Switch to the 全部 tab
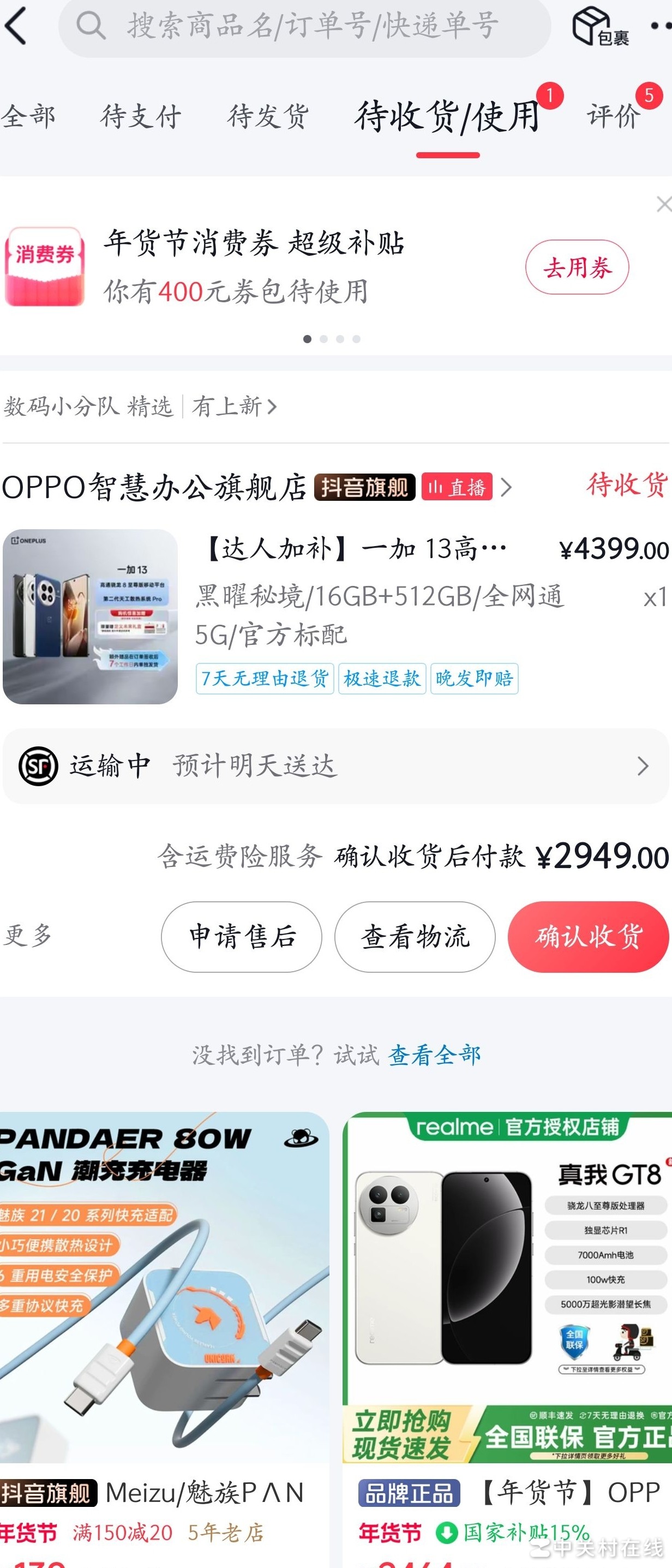The height and width of the screenshot is (1568, 672). pyautogui.click(x=28, y=116)
